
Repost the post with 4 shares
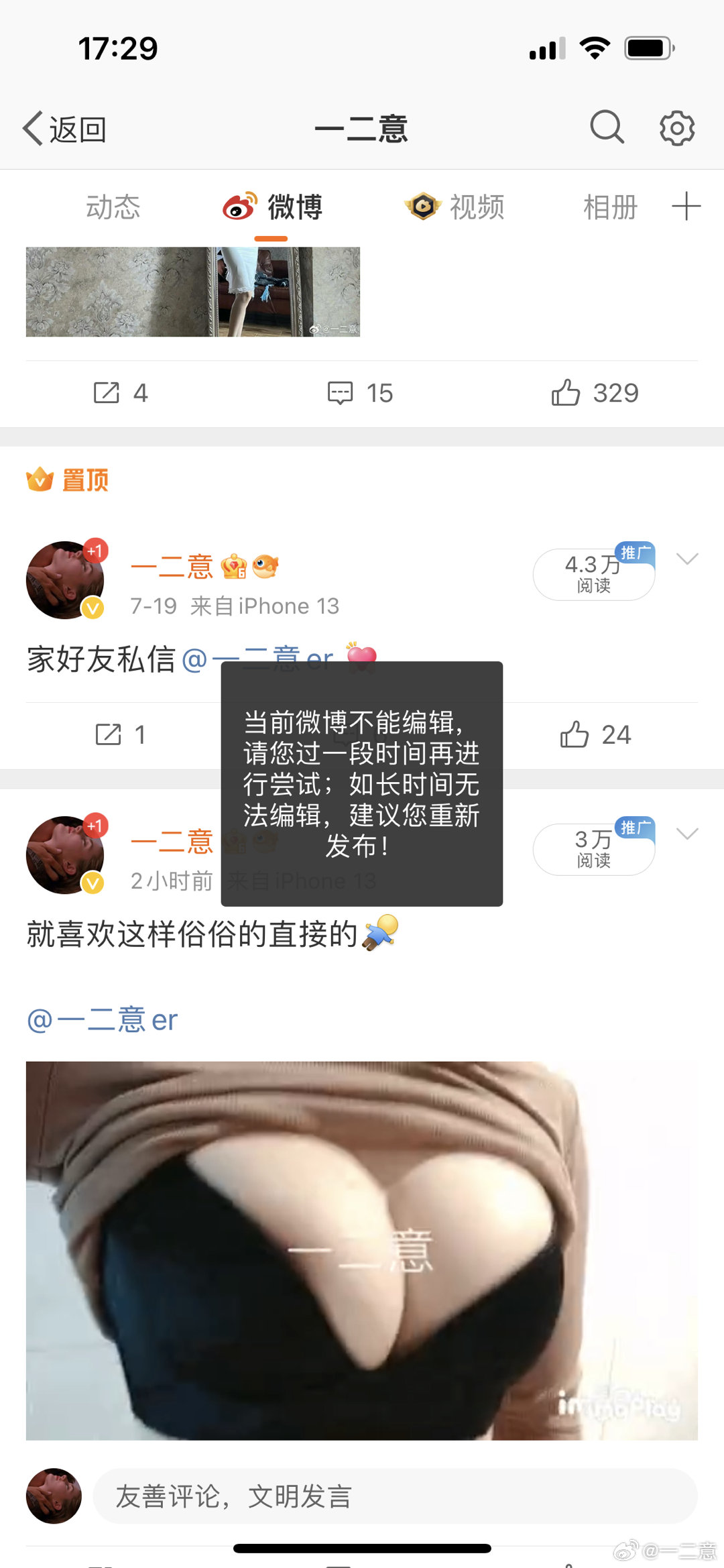[x=121, y=393]
